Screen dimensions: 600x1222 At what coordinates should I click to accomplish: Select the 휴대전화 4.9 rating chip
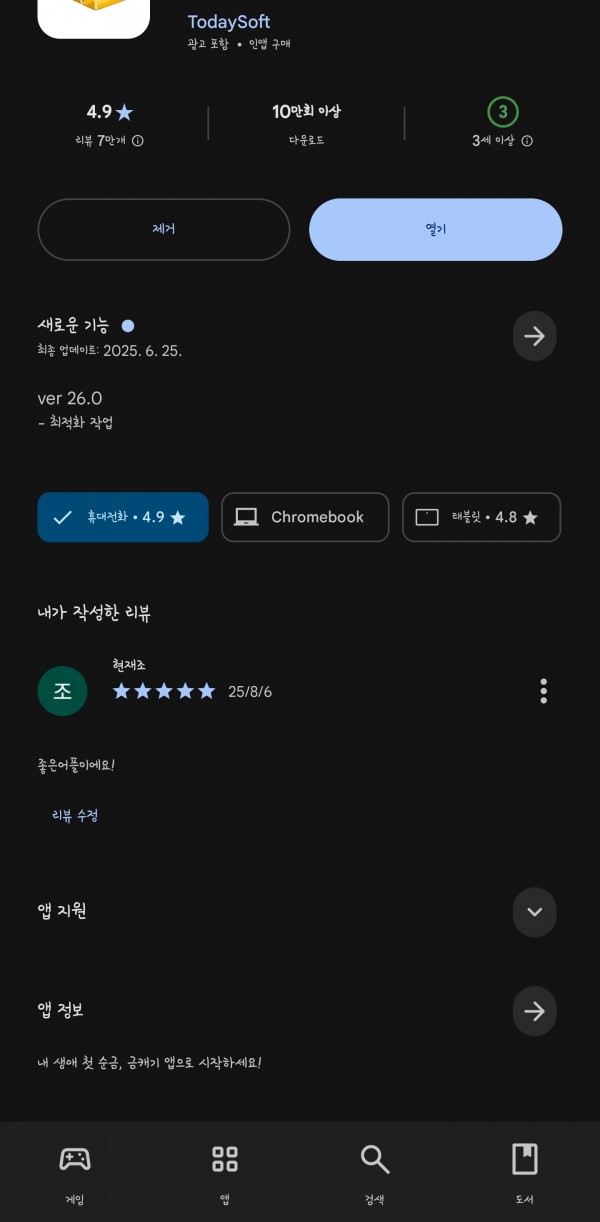[x=123, y=517]
